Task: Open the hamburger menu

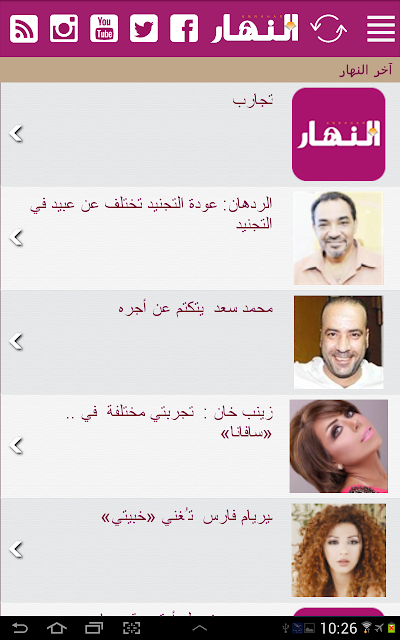Action: pyautogui.click(x=380, y=29)
